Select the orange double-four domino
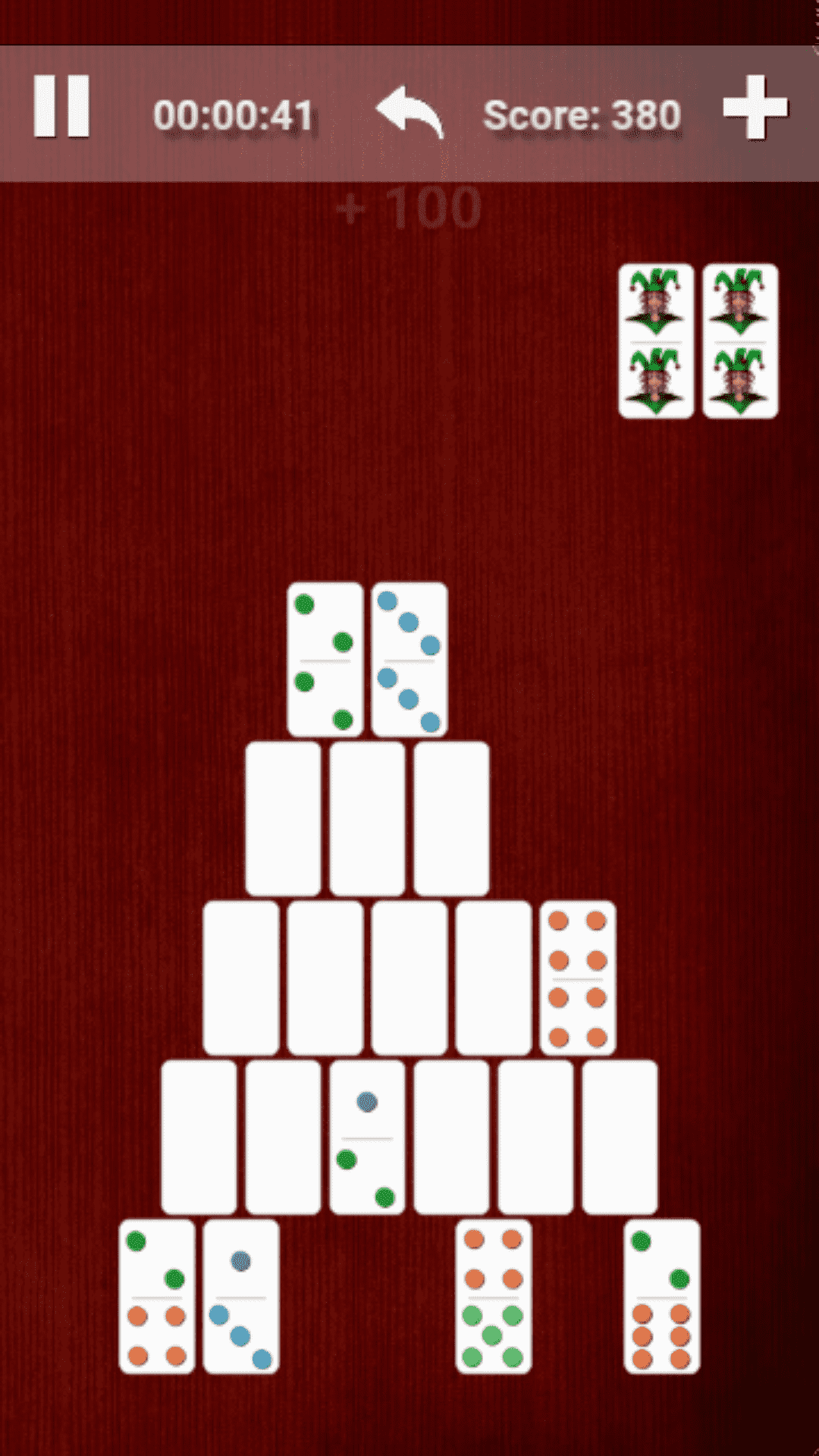The image size is (819, 1456). (577, 977)
